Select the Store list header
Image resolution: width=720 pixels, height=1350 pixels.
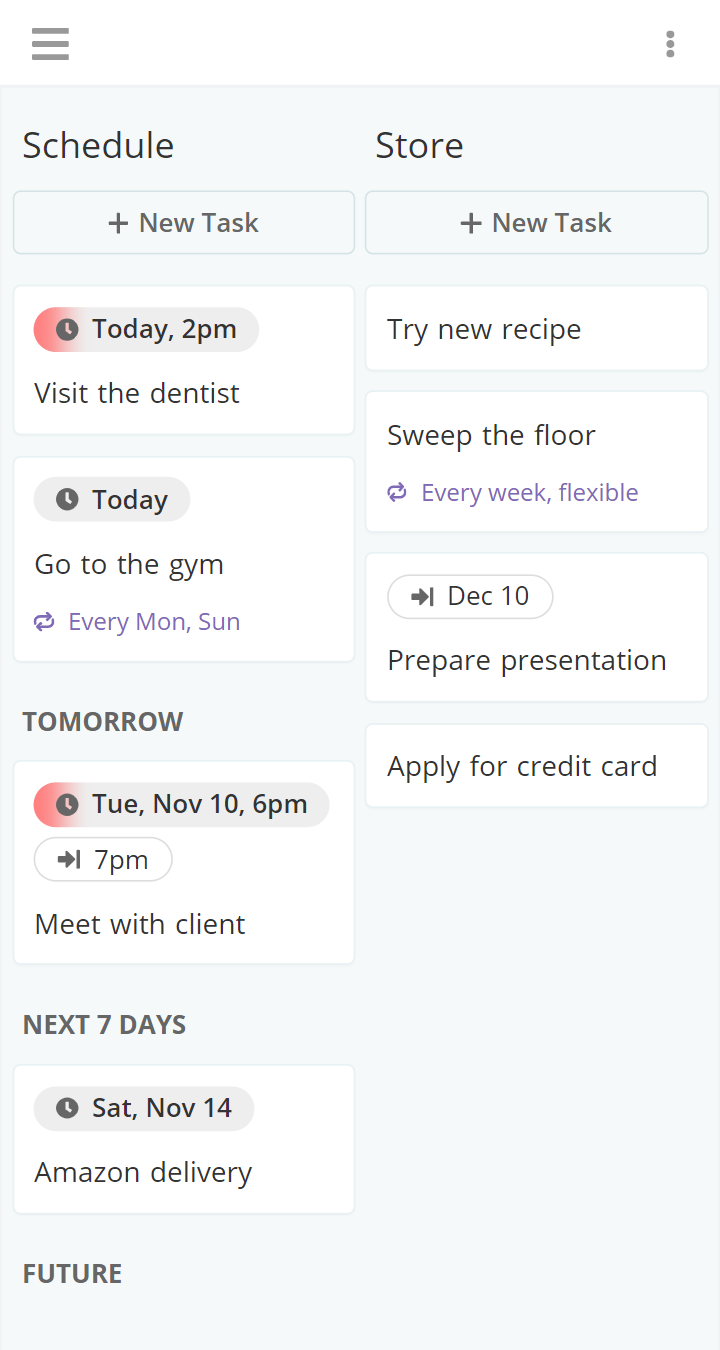[x=419, y=145]
